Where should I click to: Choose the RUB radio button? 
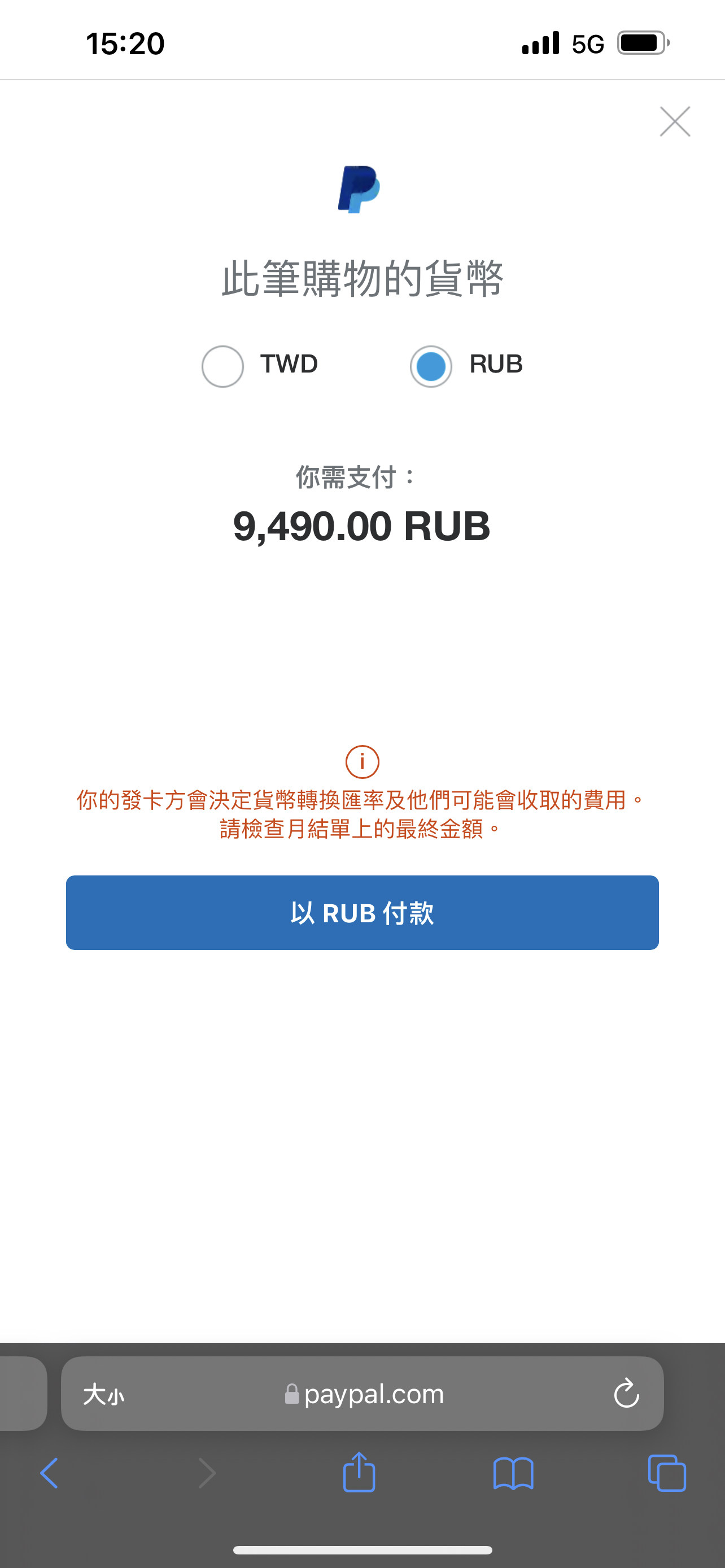431,366
